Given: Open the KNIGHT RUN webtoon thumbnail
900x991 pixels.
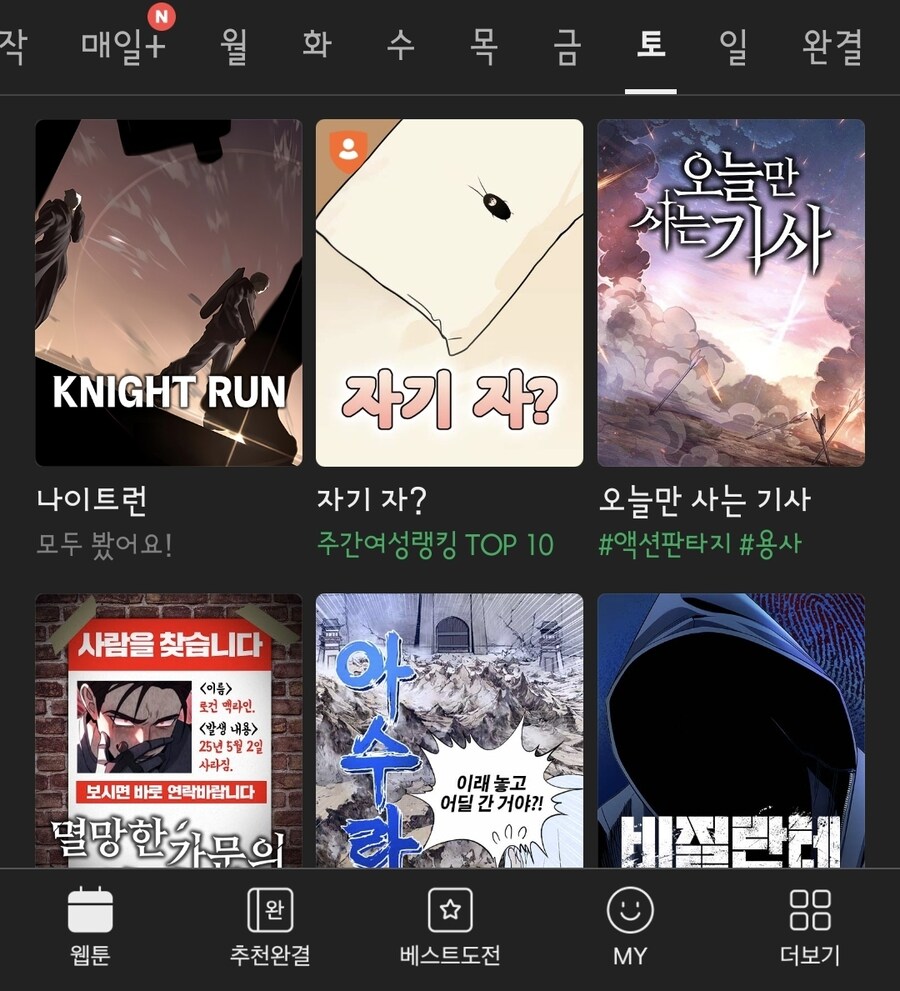Looking at the screenshot, I should click(x=167, y=292).
